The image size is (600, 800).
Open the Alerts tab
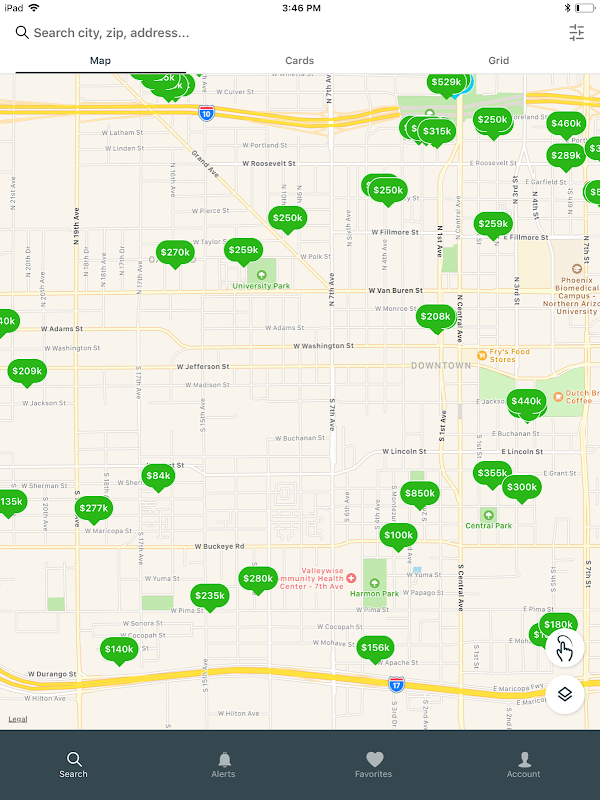[x=224, y=765]
